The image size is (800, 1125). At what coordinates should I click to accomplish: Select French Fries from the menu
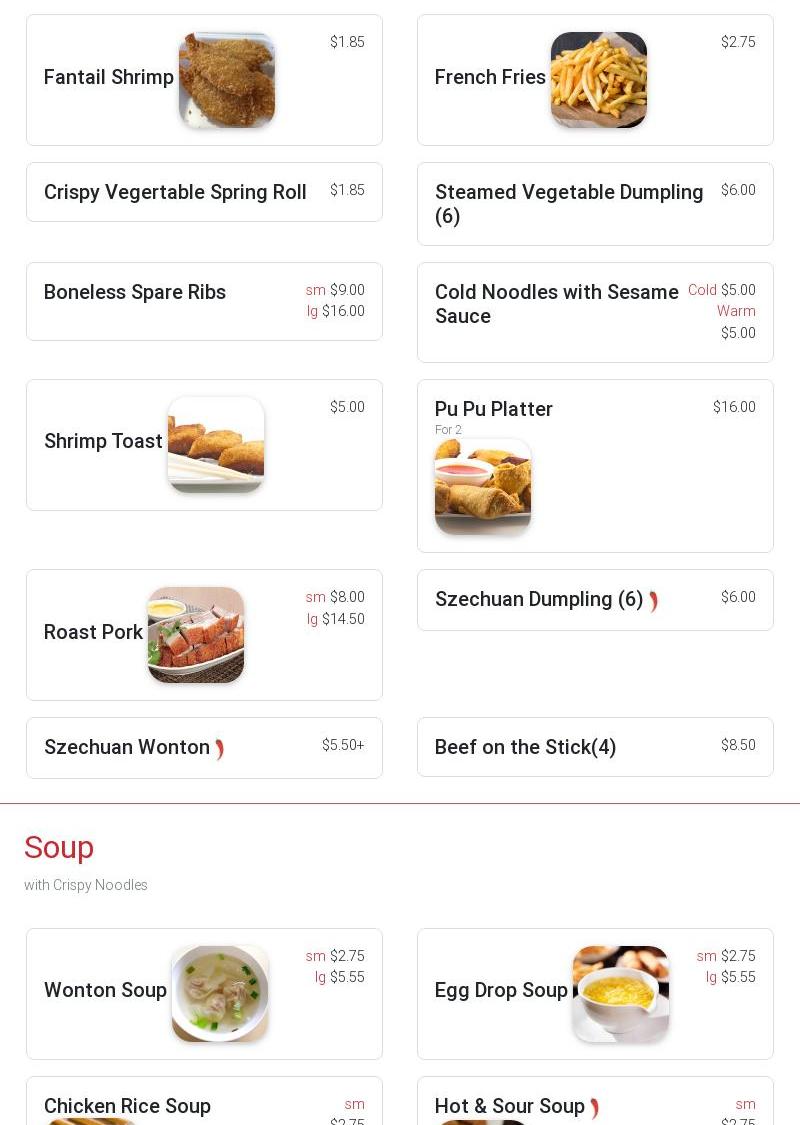(595, 80)
